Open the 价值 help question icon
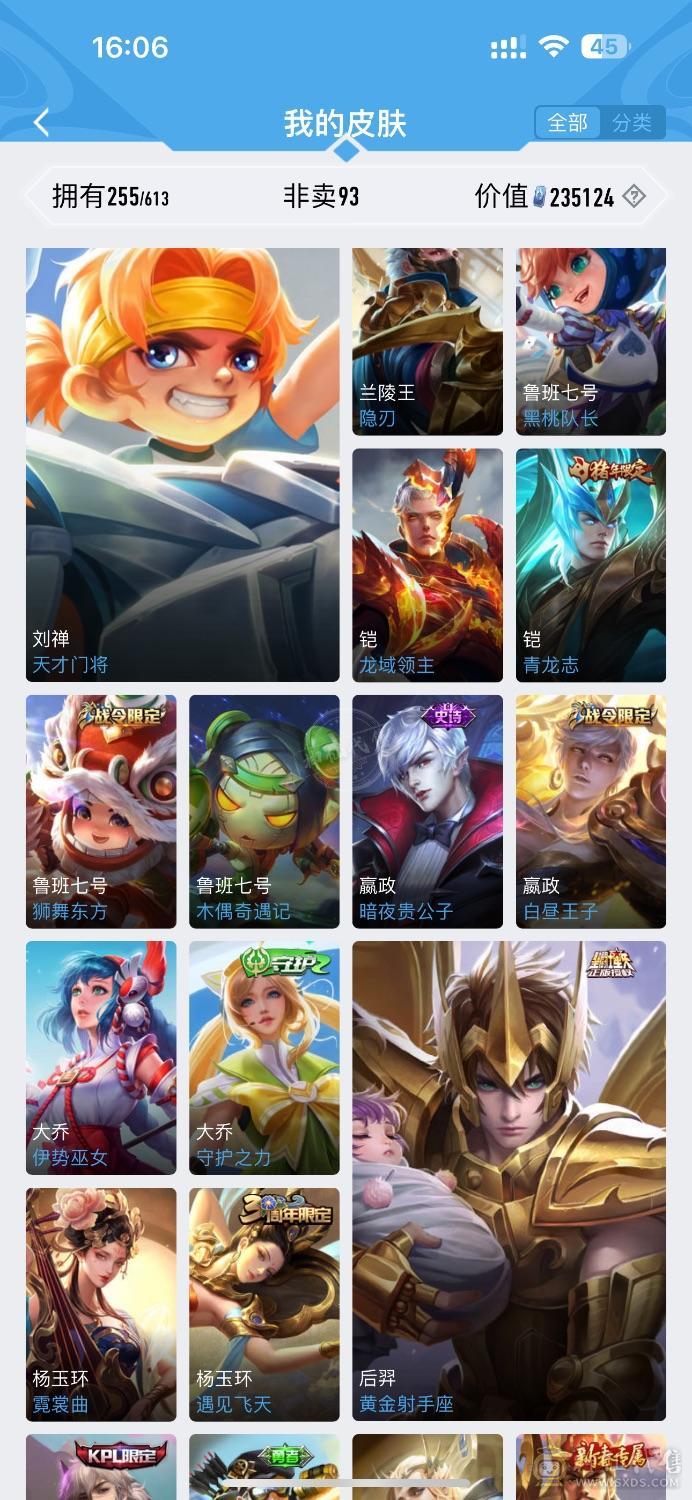The height and width of the screenshot is (1500, 692). (x=634, y=196)
